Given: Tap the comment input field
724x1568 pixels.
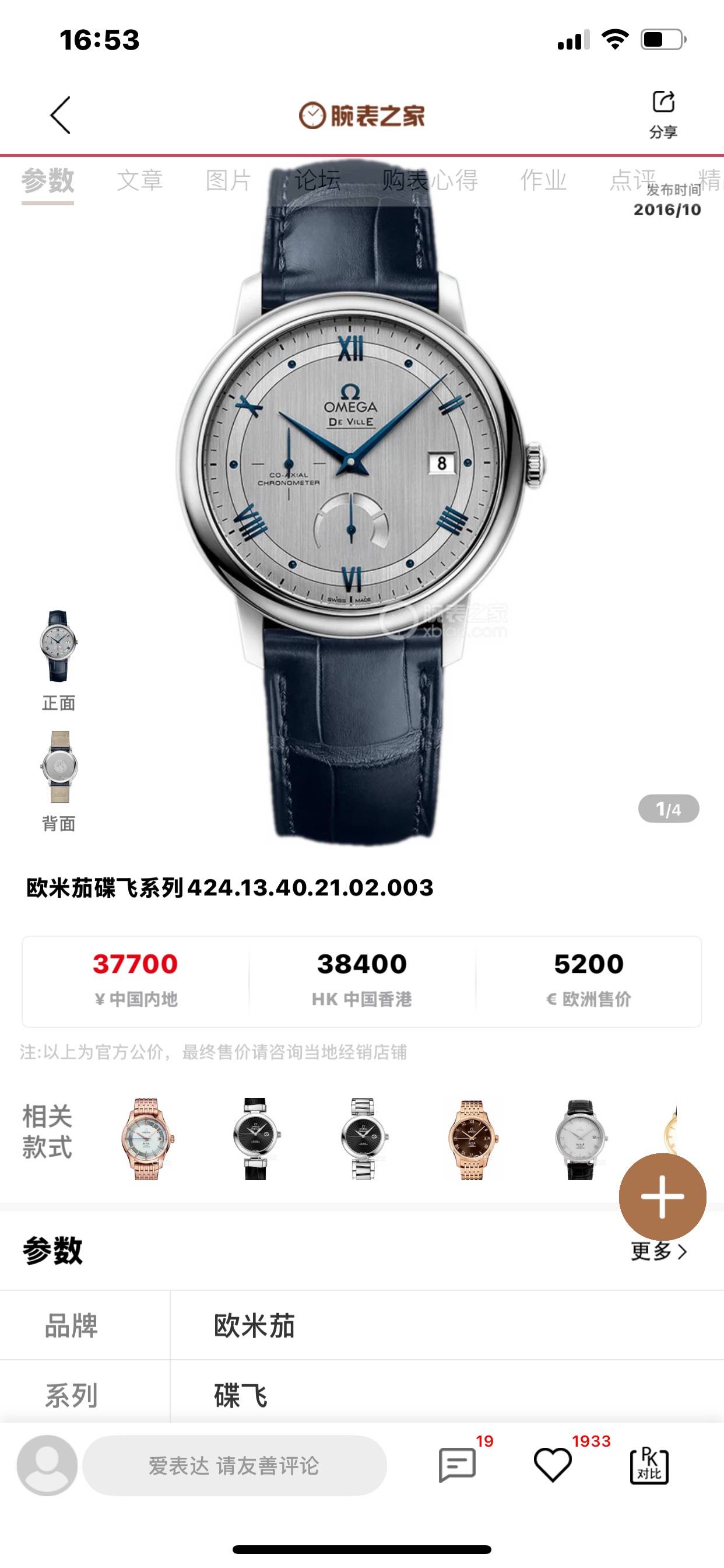Looking at the screenshot, I should pyautogui.click(x=234, y=1466).
